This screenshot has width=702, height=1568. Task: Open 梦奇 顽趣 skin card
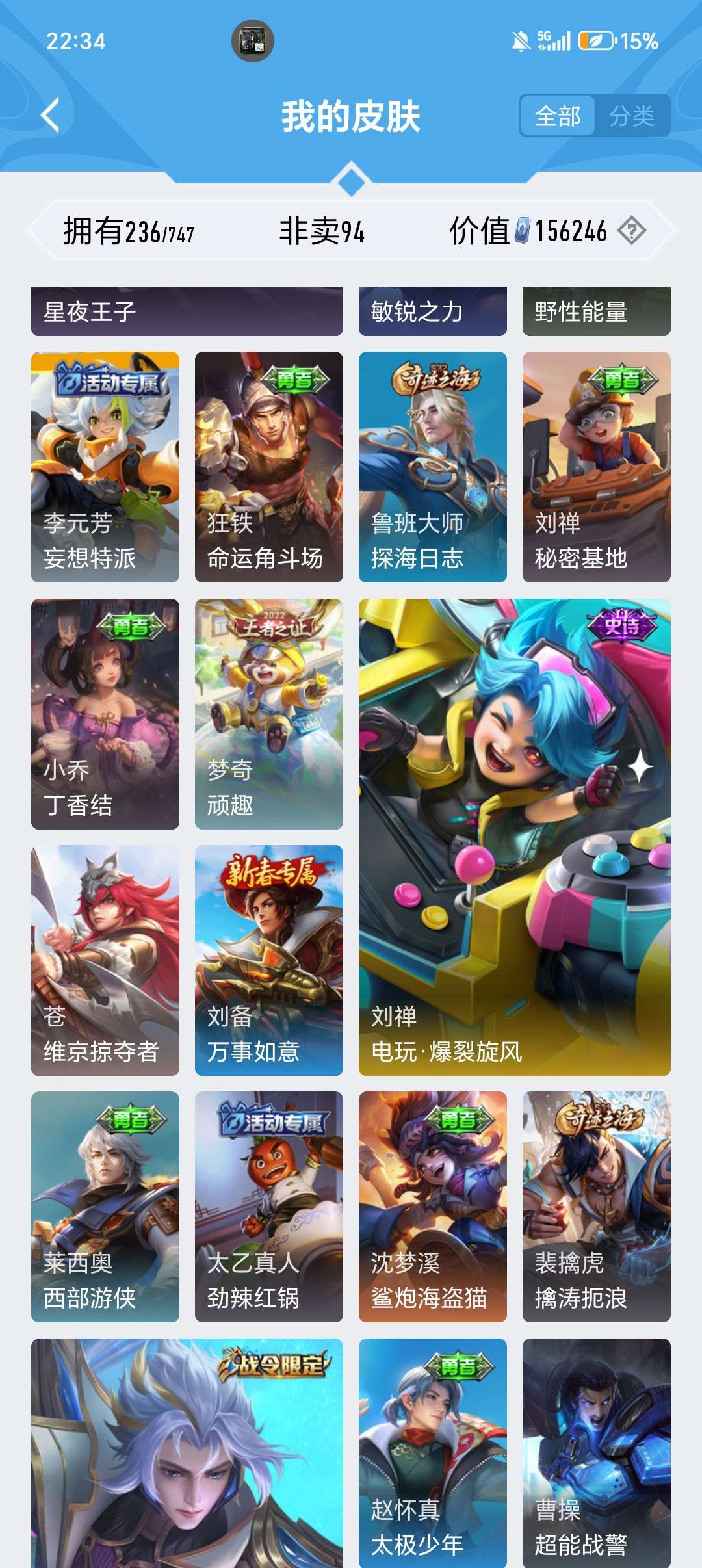(x=269, y=713)
